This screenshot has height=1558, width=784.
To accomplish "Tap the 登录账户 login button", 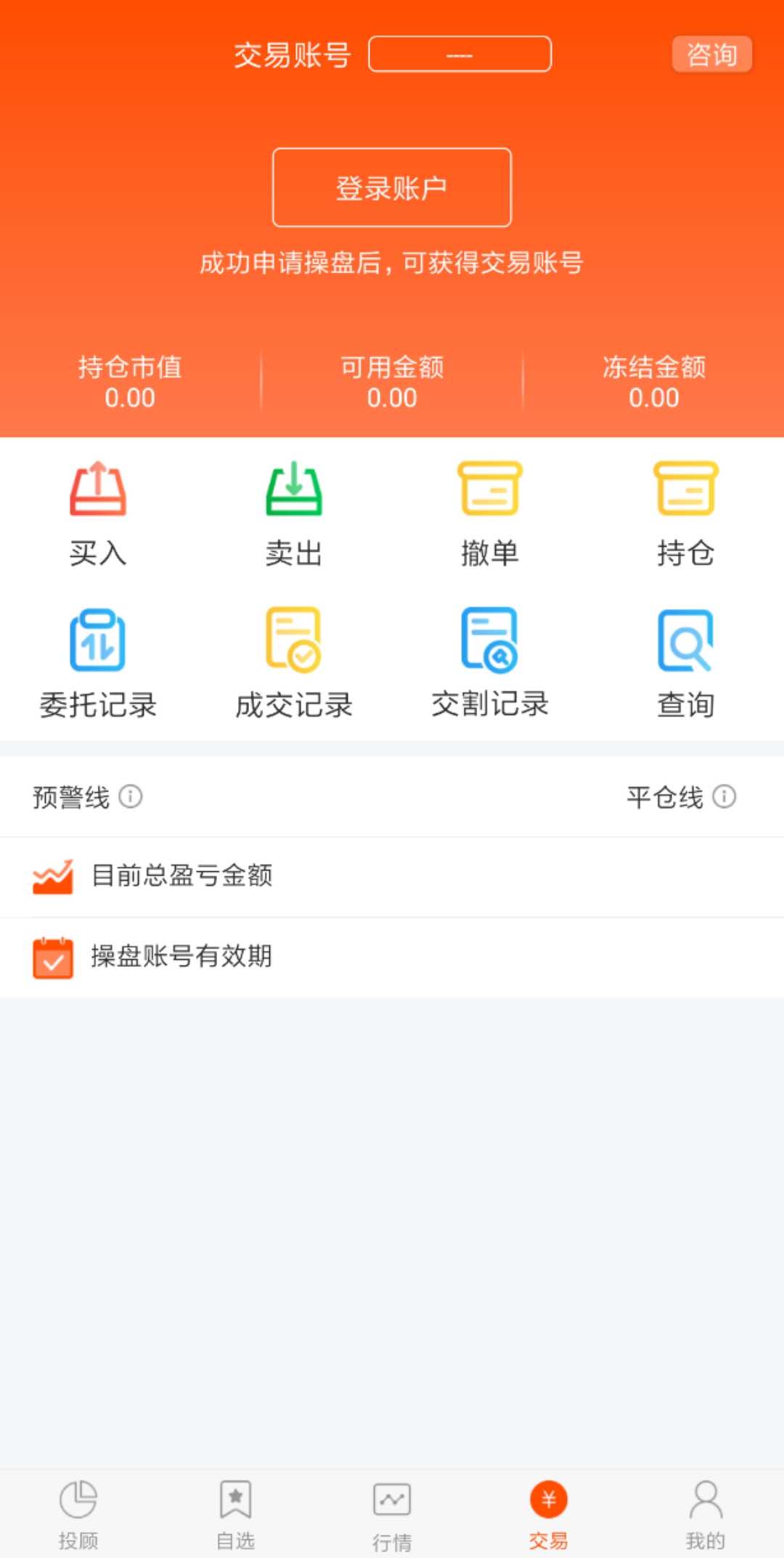I will 392,188.
